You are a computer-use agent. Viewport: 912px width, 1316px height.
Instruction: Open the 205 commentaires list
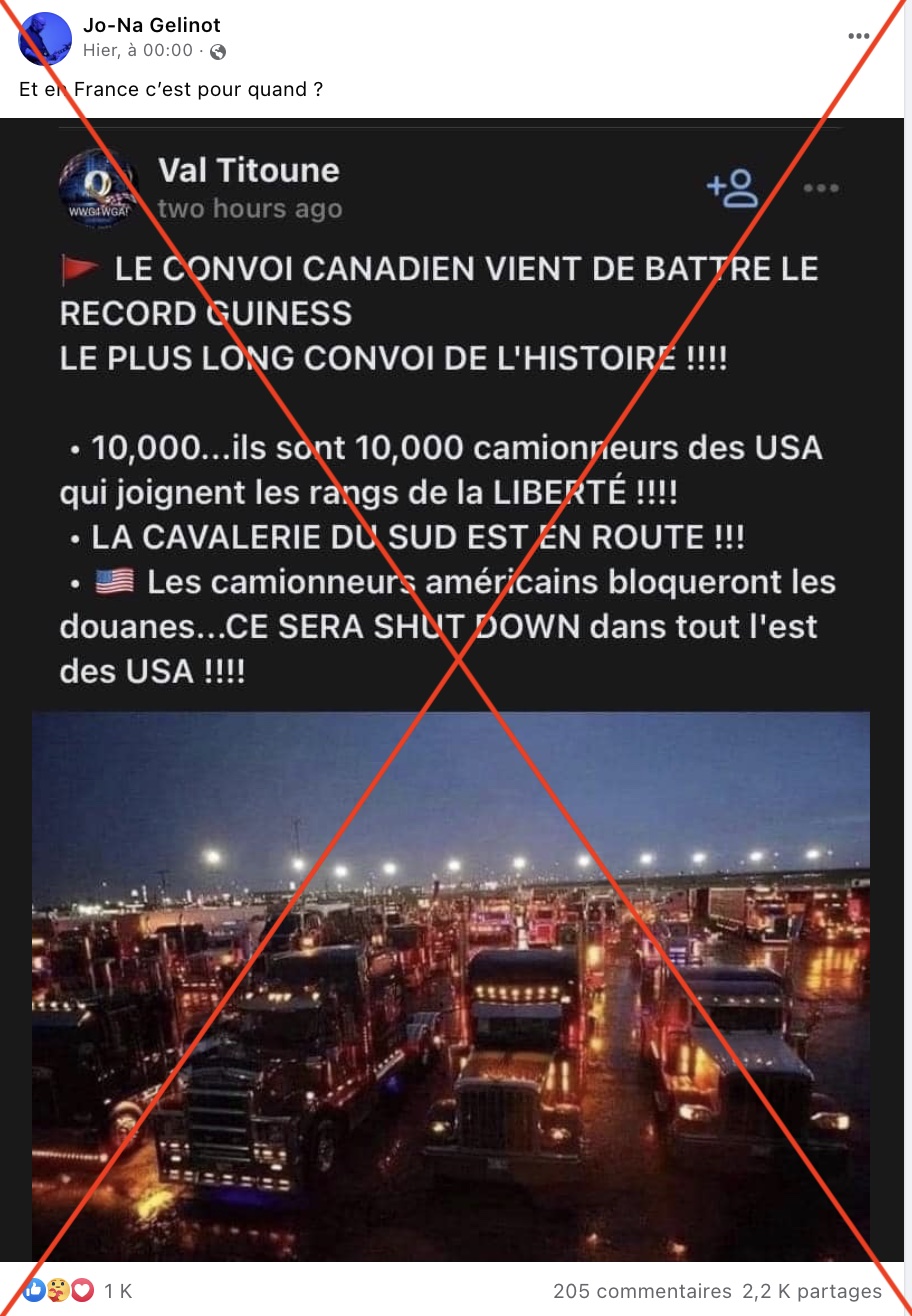[x=642, y=1291]
